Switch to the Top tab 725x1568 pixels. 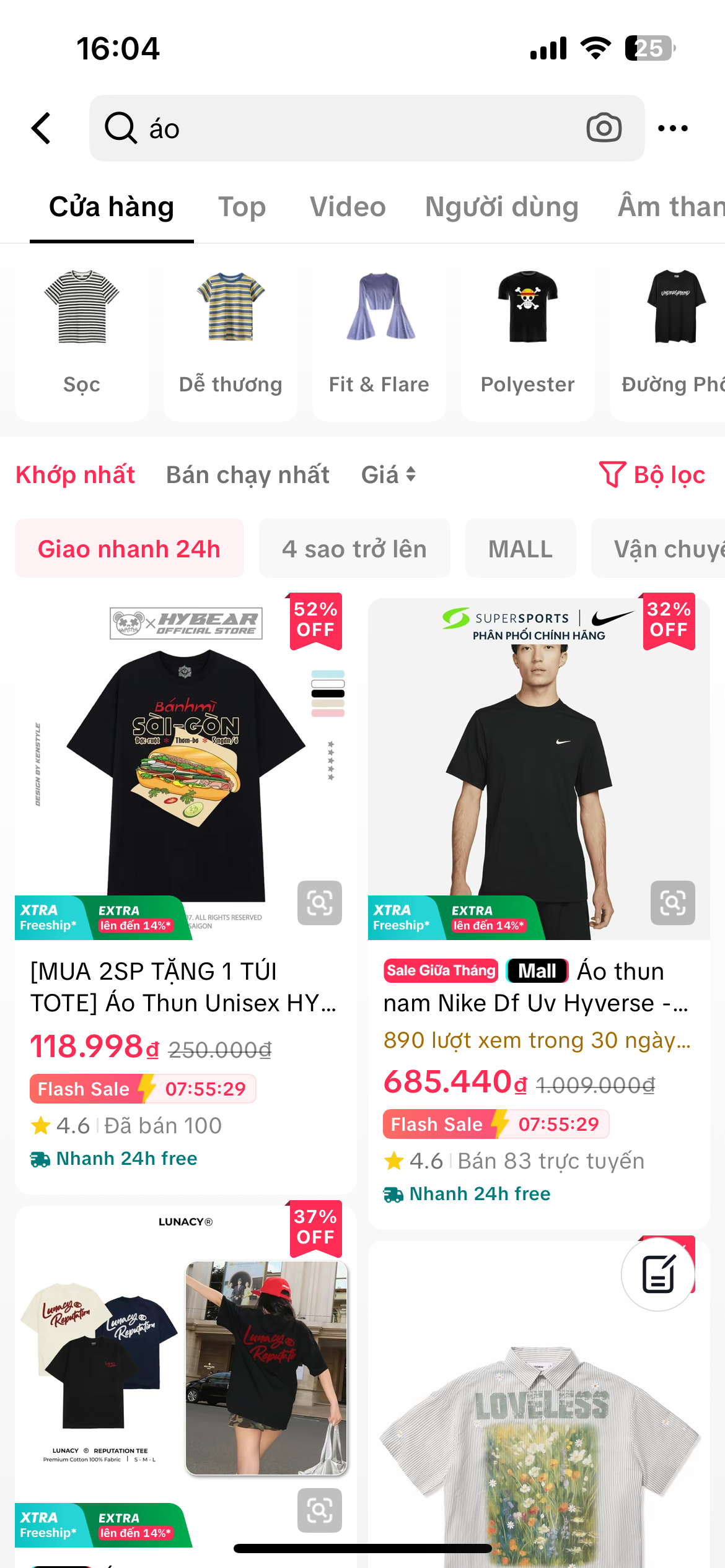coord(242,207)
